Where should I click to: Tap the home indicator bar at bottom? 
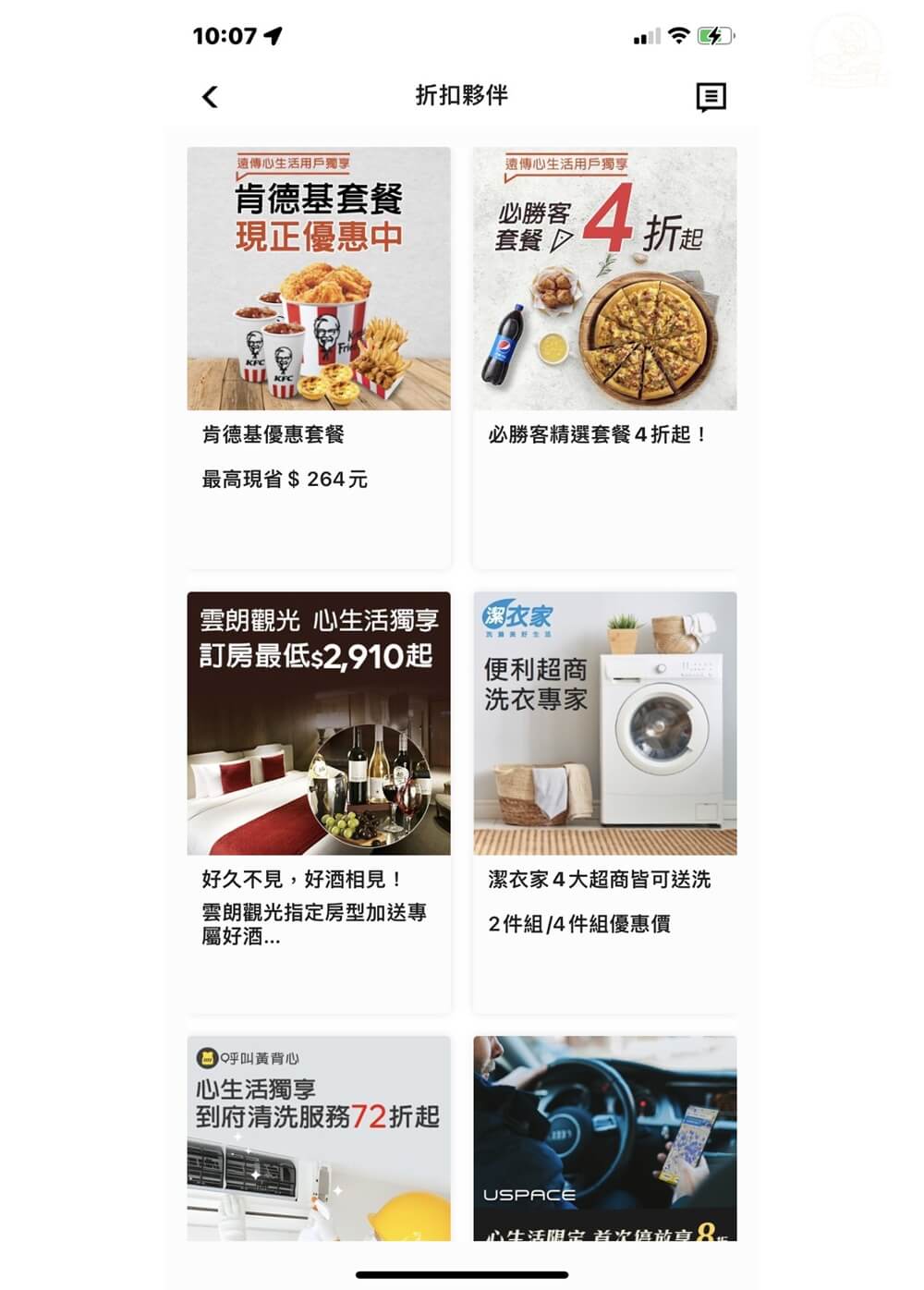(461, 1275)
